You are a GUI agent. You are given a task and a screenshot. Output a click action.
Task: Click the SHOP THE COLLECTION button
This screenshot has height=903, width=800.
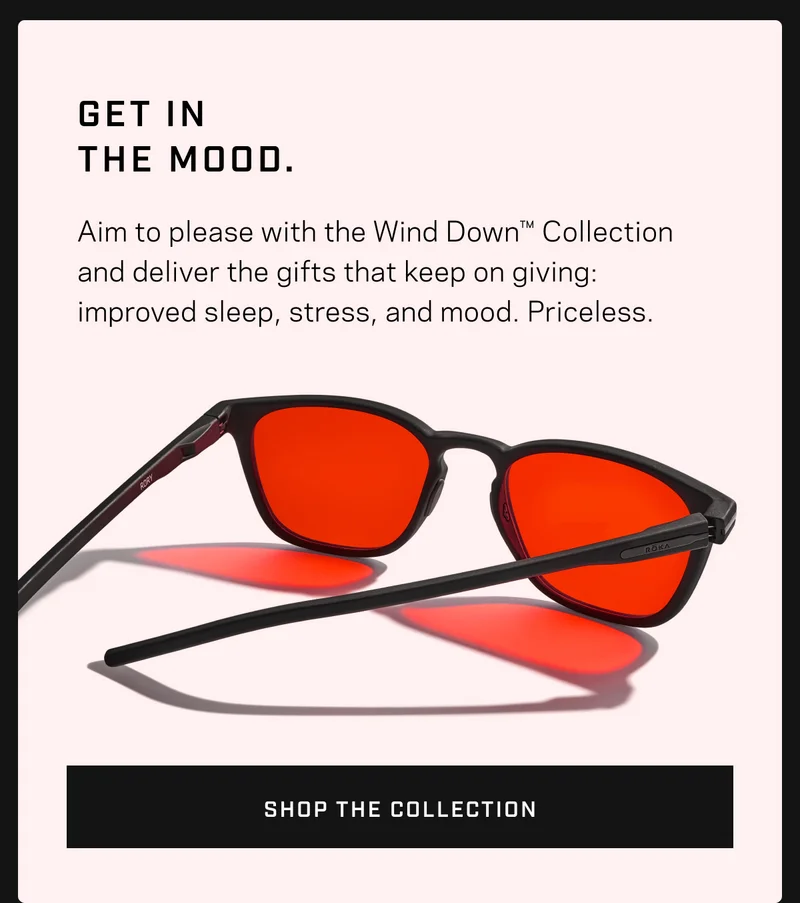pos(400,809)
